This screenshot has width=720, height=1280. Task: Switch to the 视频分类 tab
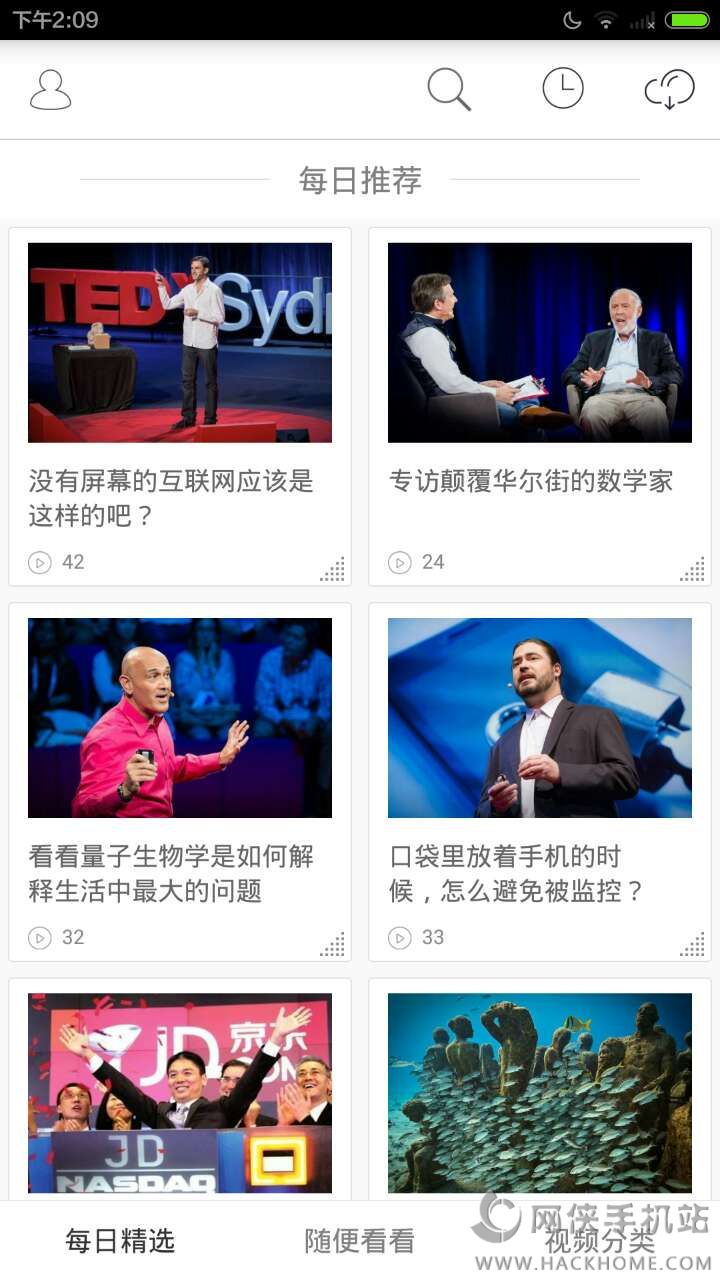(x=600, y=1241)
